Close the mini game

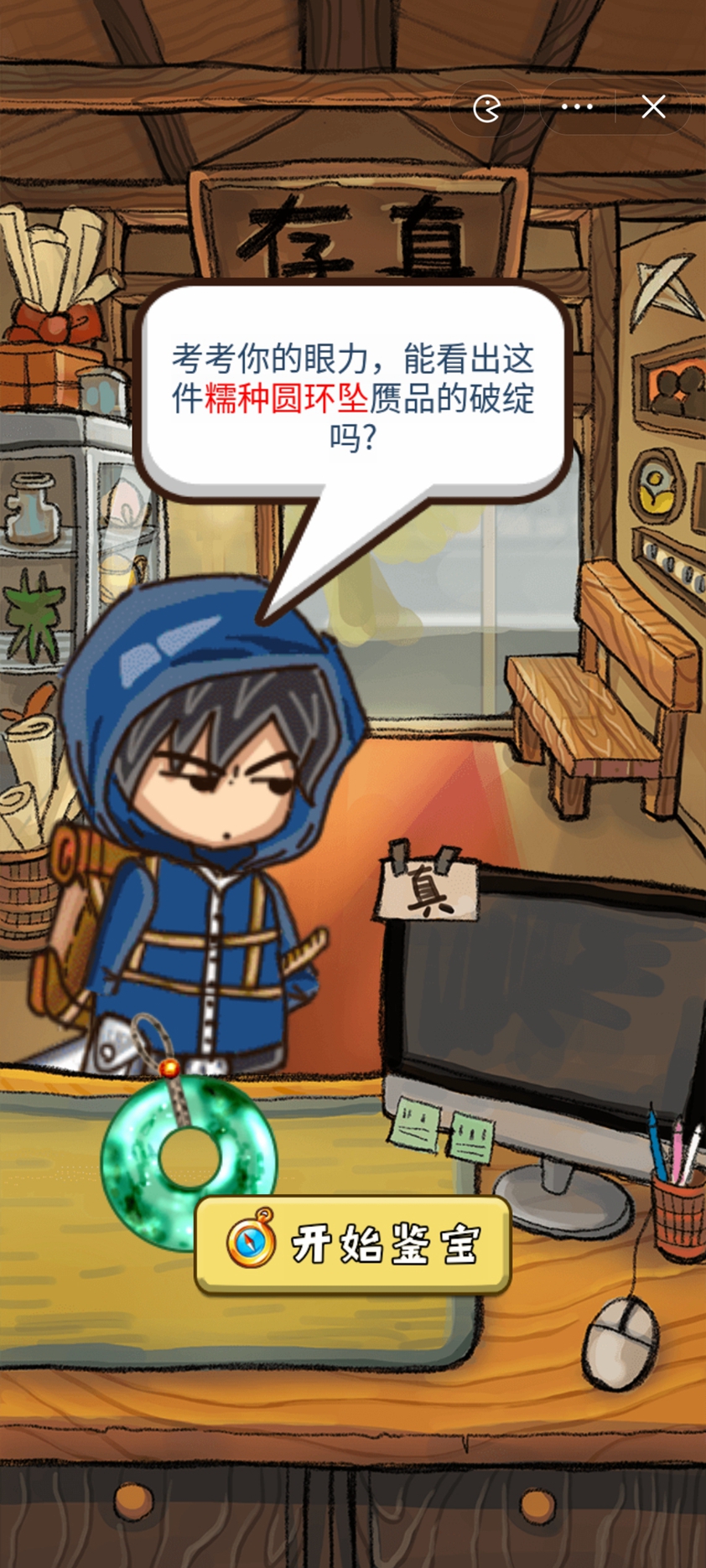pyautogui.click(x=653, y=107)
